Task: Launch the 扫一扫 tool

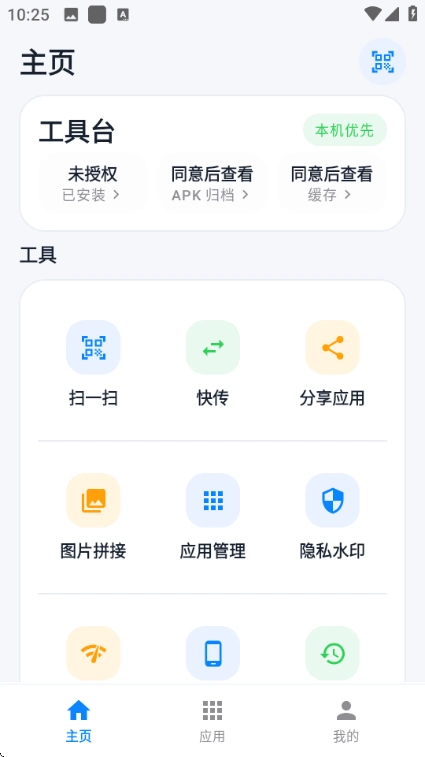Action: [x=93, y=364]
